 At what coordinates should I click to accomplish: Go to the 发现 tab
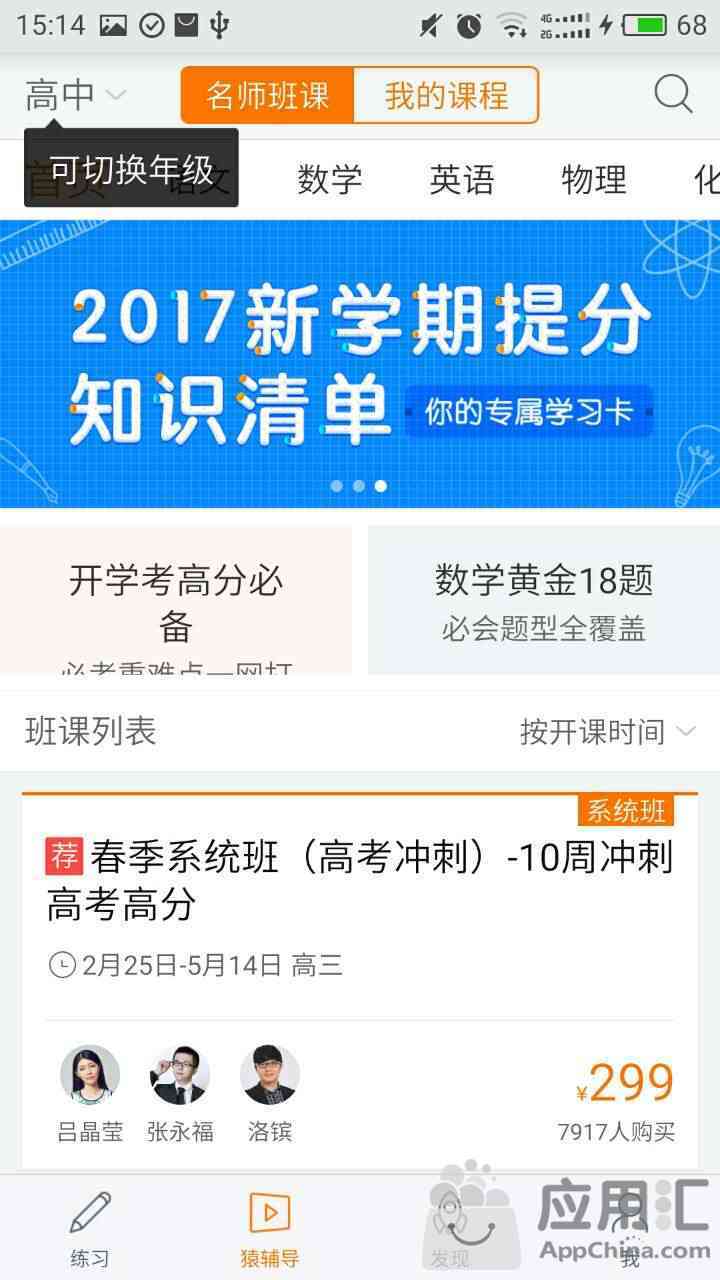point(450,1228)
